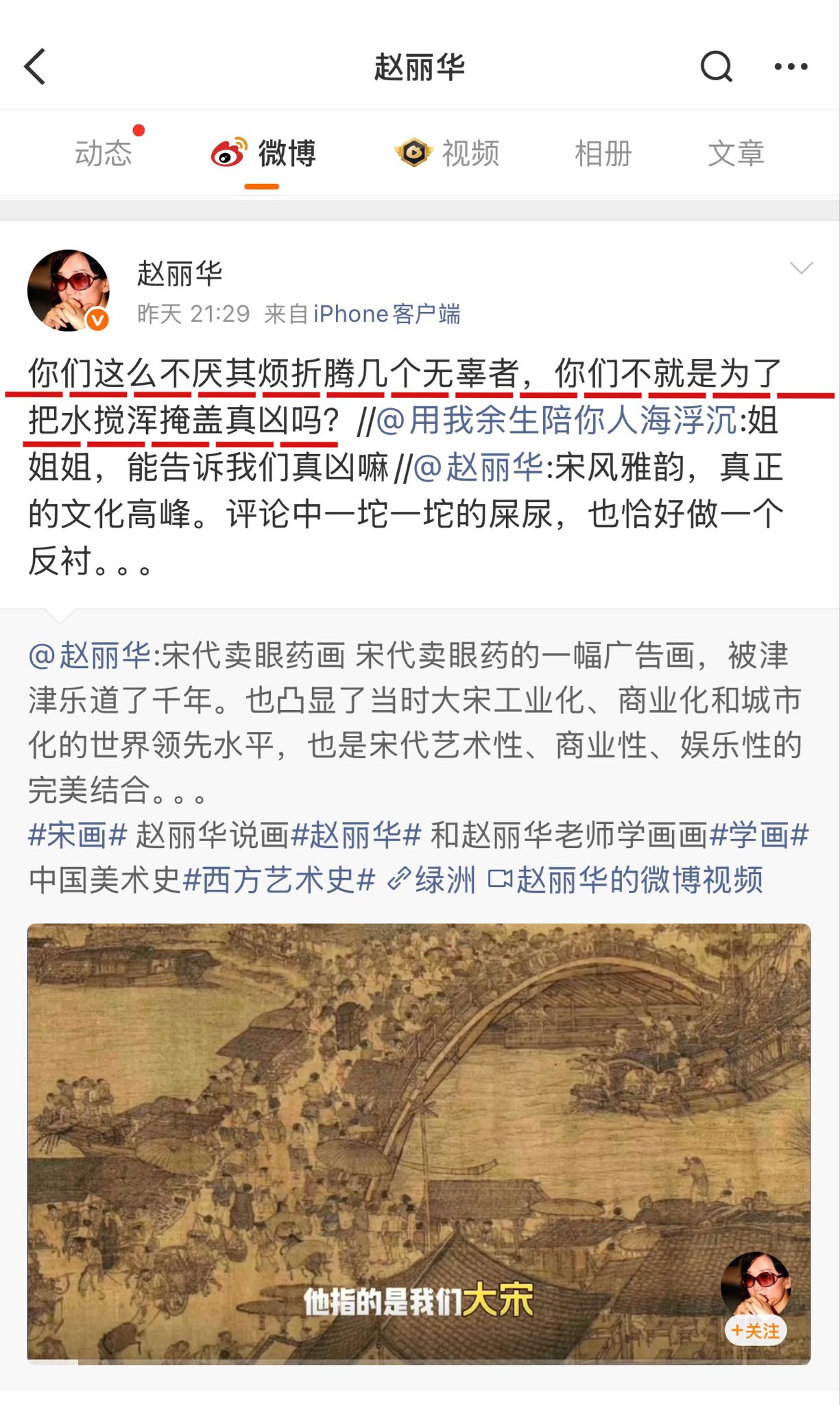The width and height of the screenshot is (840, 1405).
Task: Open 赵丽华's avatar next to the post
Action: pos(69,290)
